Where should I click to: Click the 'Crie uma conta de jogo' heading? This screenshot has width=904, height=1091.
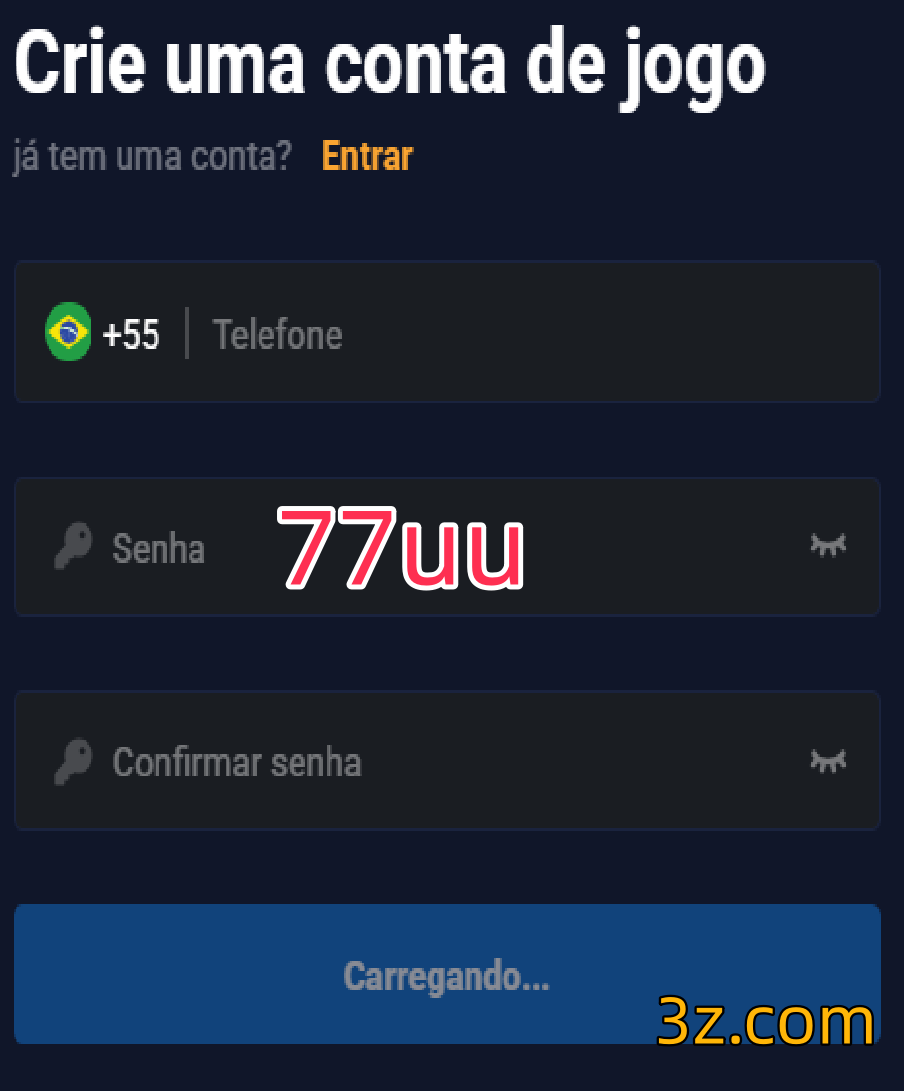point(390,63)
